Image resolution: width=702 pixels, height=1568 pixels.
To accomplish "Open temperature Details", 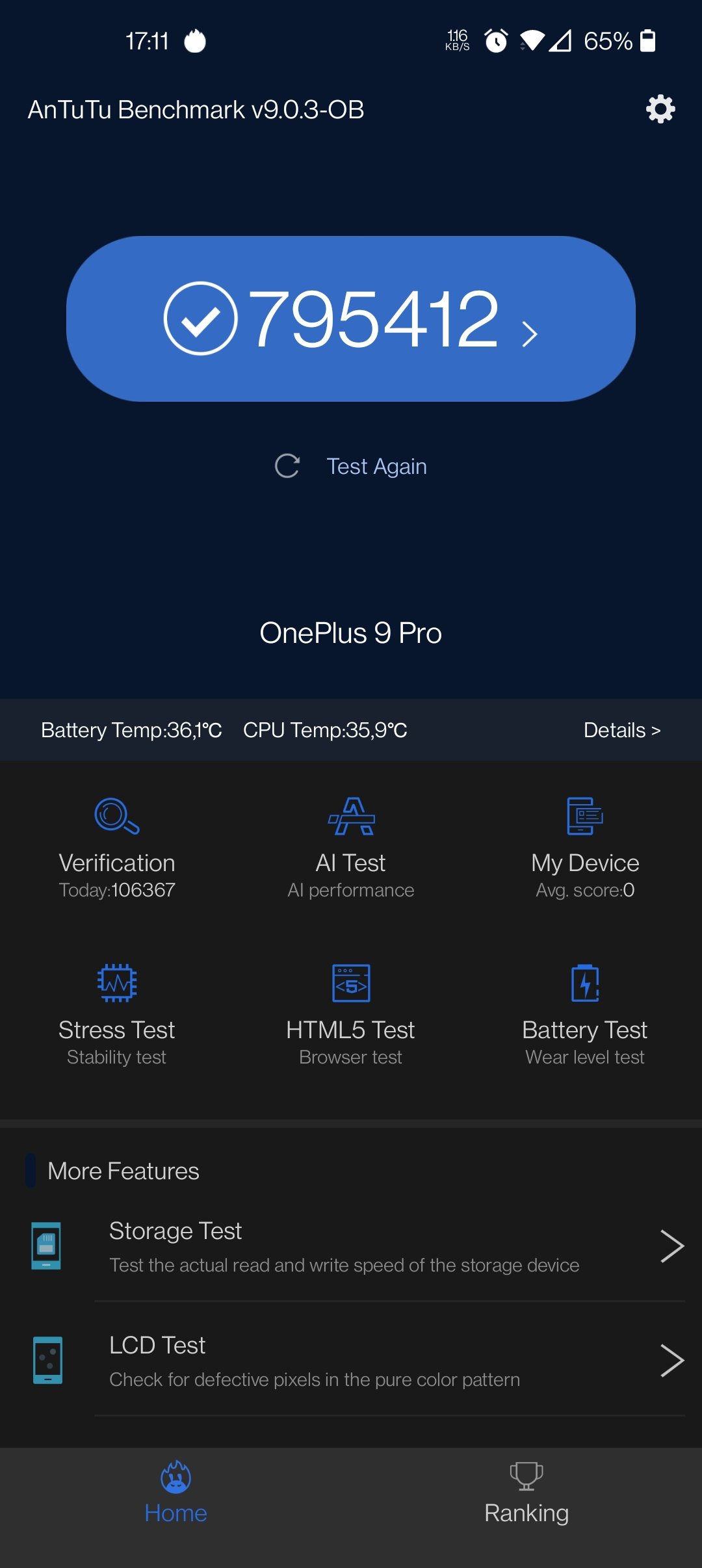I will point(622,730).
